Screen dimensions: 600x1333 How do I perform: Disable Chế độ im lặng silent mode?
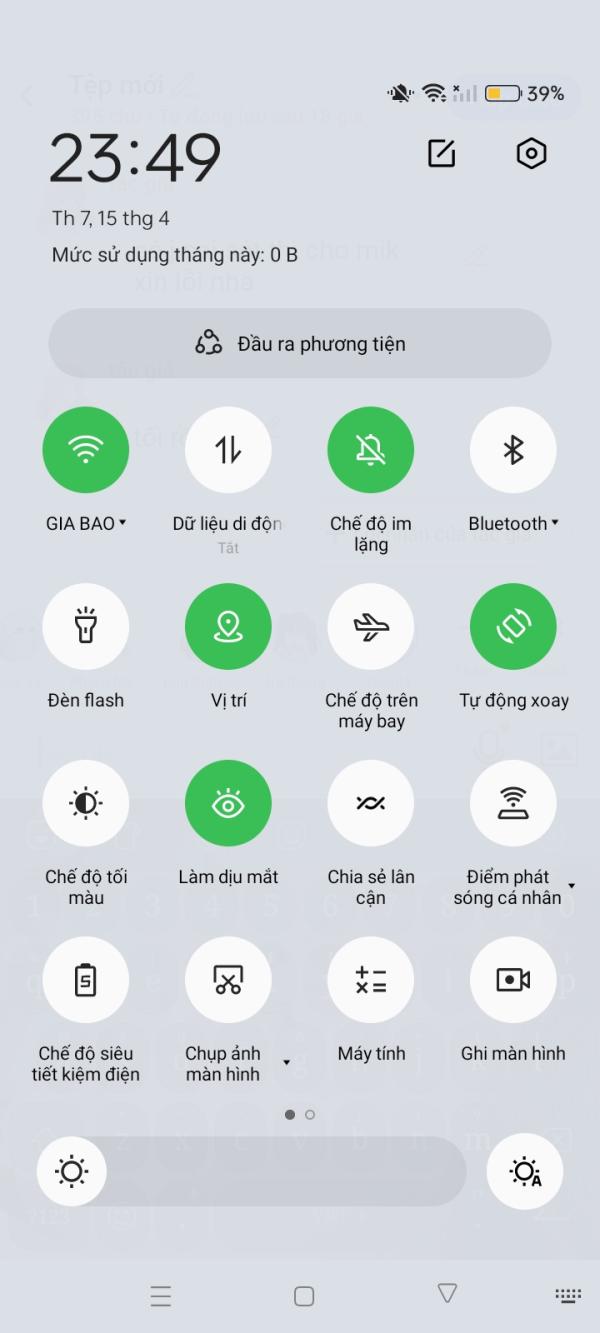coord(371,450)
